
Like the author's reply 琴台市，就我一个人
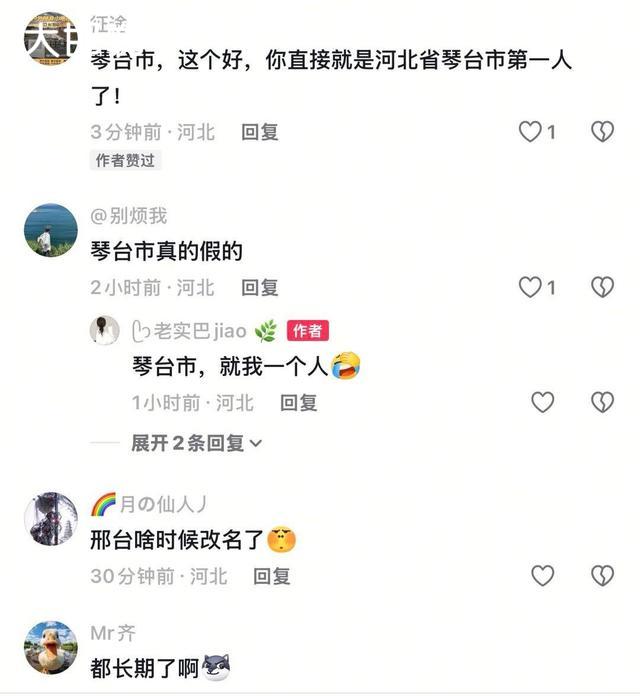542,402
